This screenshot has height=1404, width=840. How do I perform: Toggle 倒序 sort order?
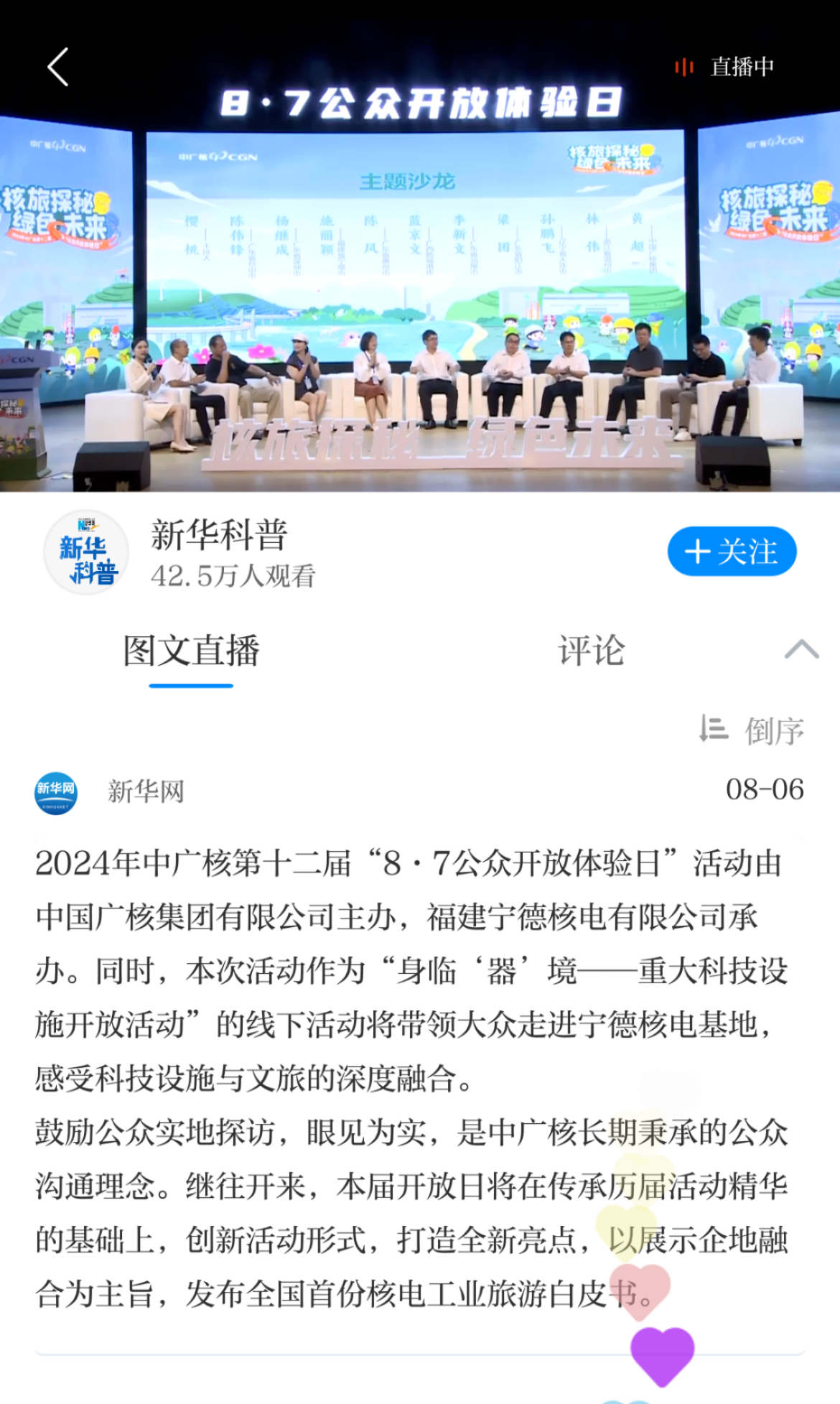coord(752,730)
